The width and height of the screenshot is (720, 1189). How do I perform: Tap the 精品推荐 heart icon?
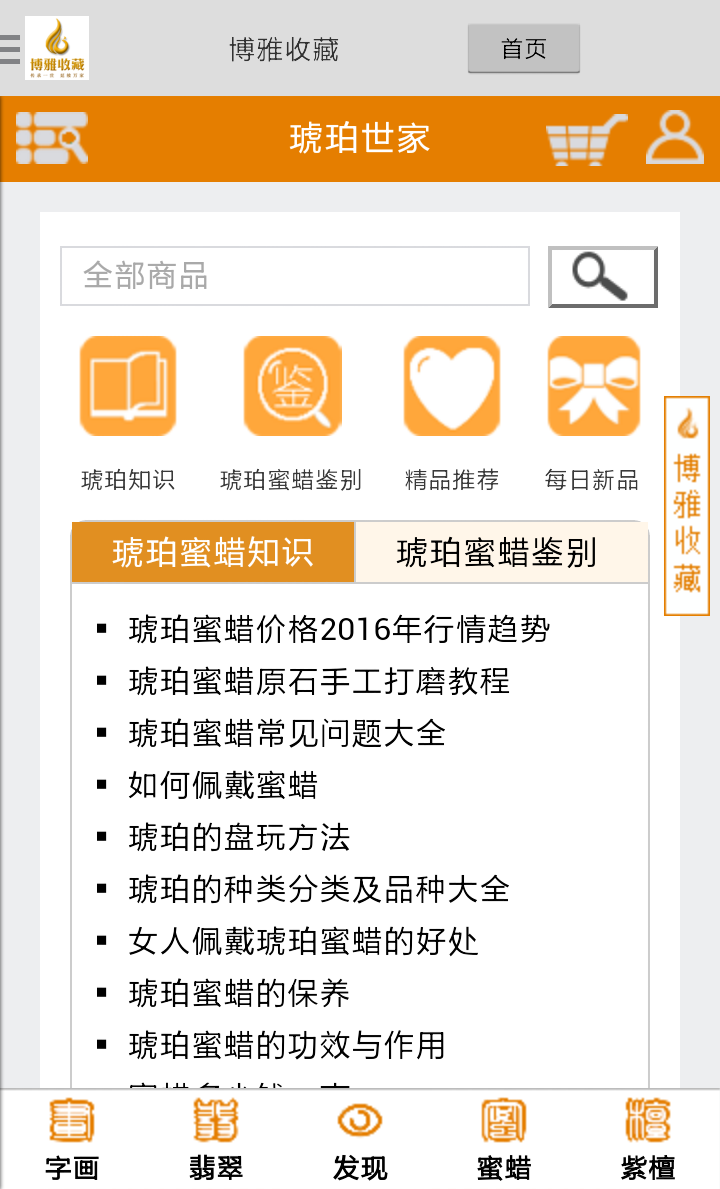[452, 386]
